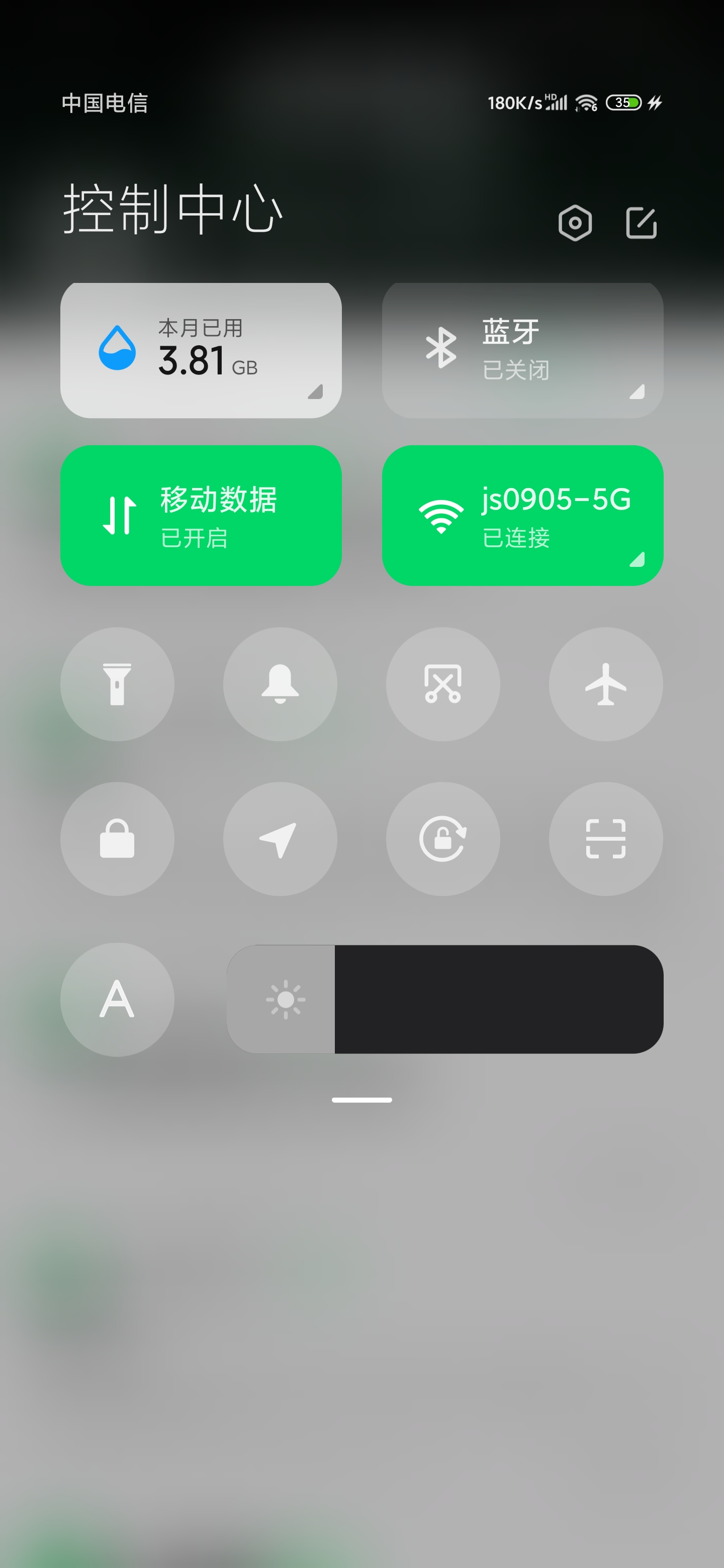
Task: Tap the edit control center icon
Action: (x=641, y=223)
